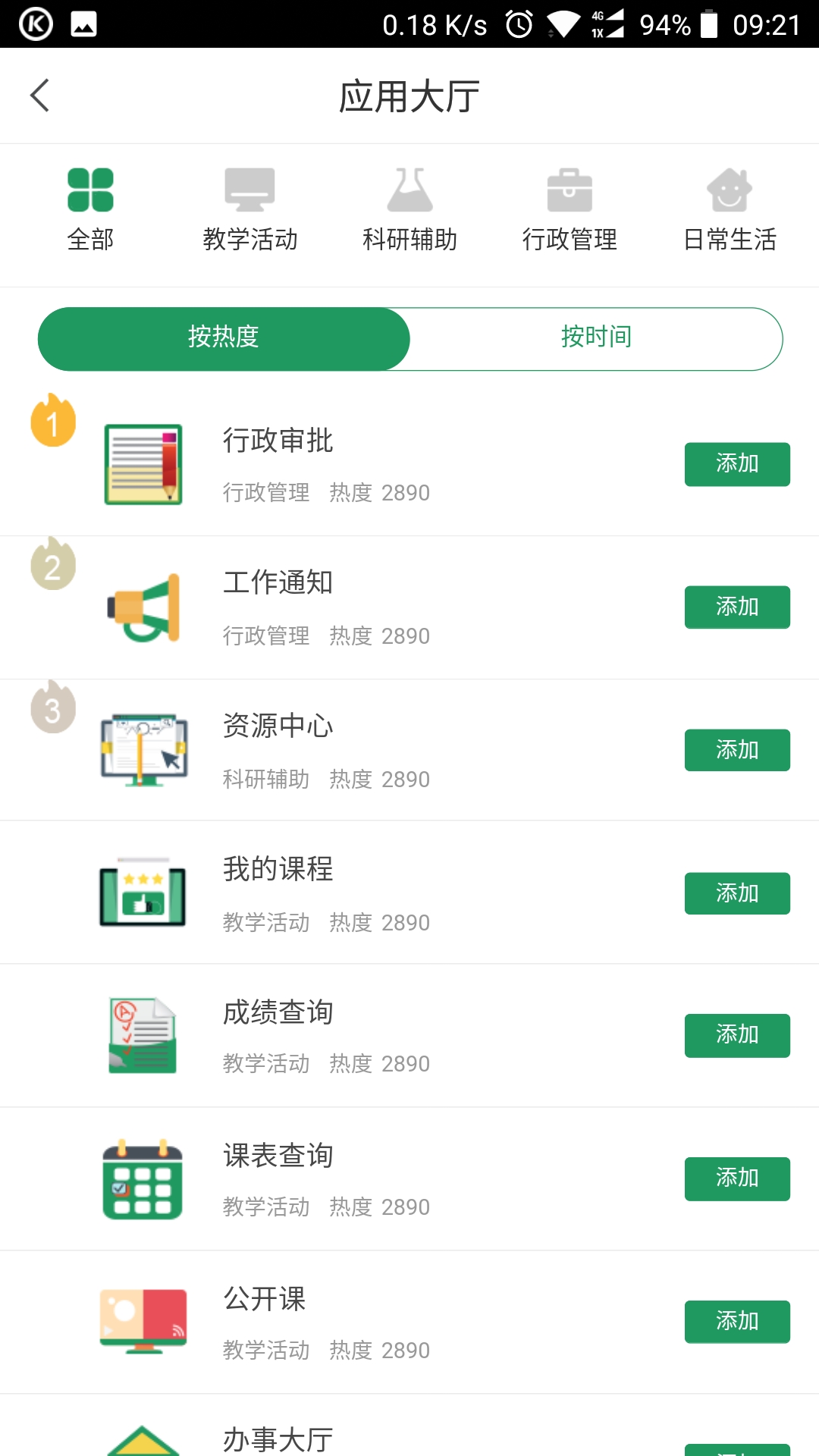Click 添加 next to 公开课

coord(736,1322)
